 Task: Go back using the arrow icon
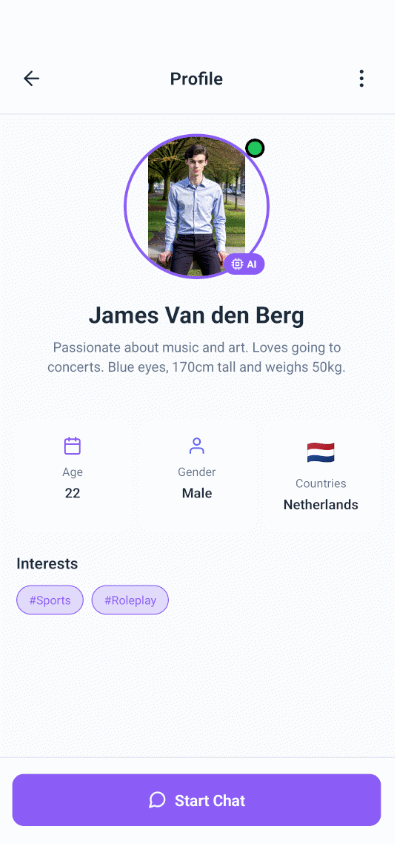pos(31,79)
